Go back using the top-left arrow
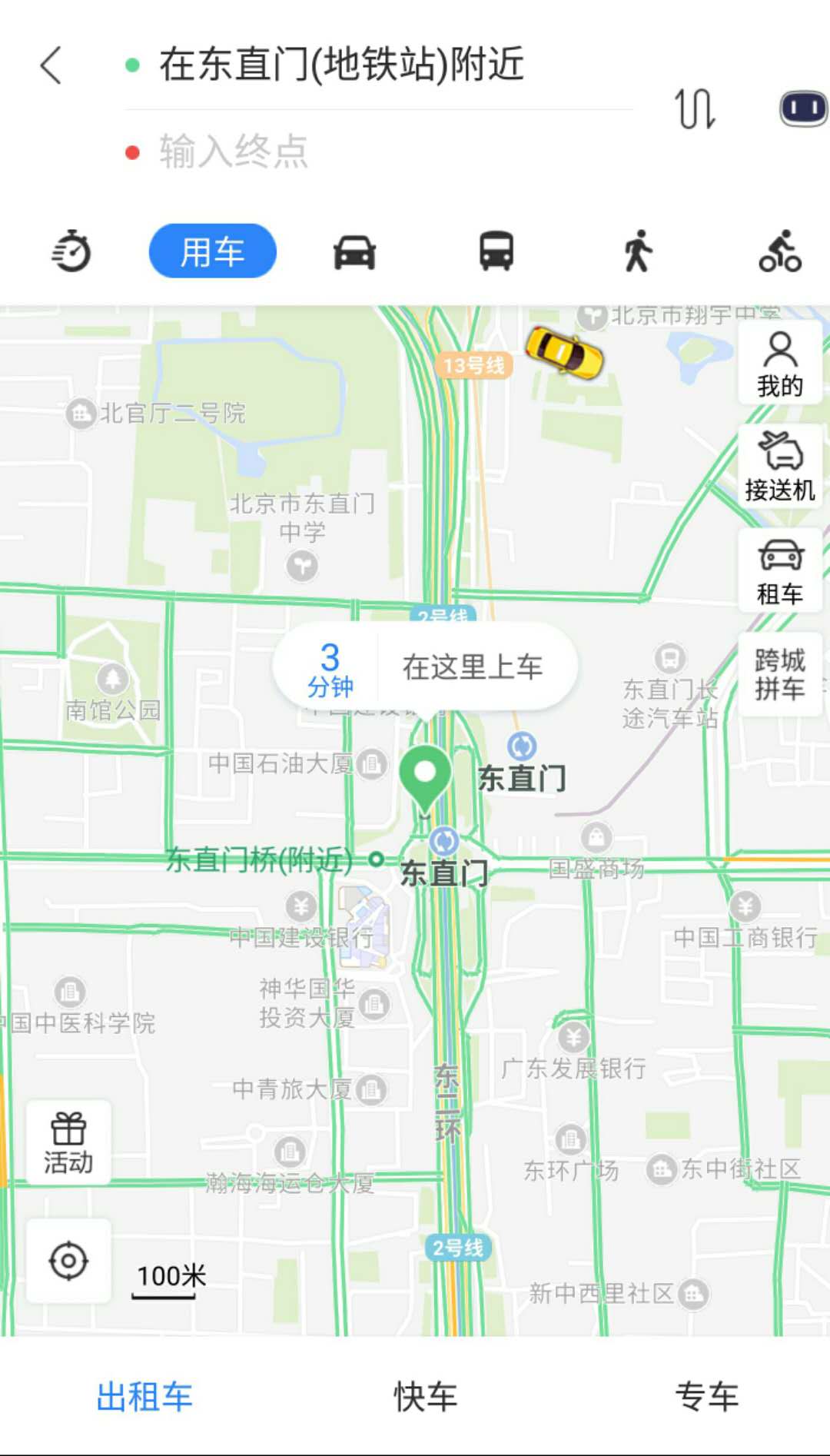Viewport: 830px width, 1456px height. pos(51,65)
